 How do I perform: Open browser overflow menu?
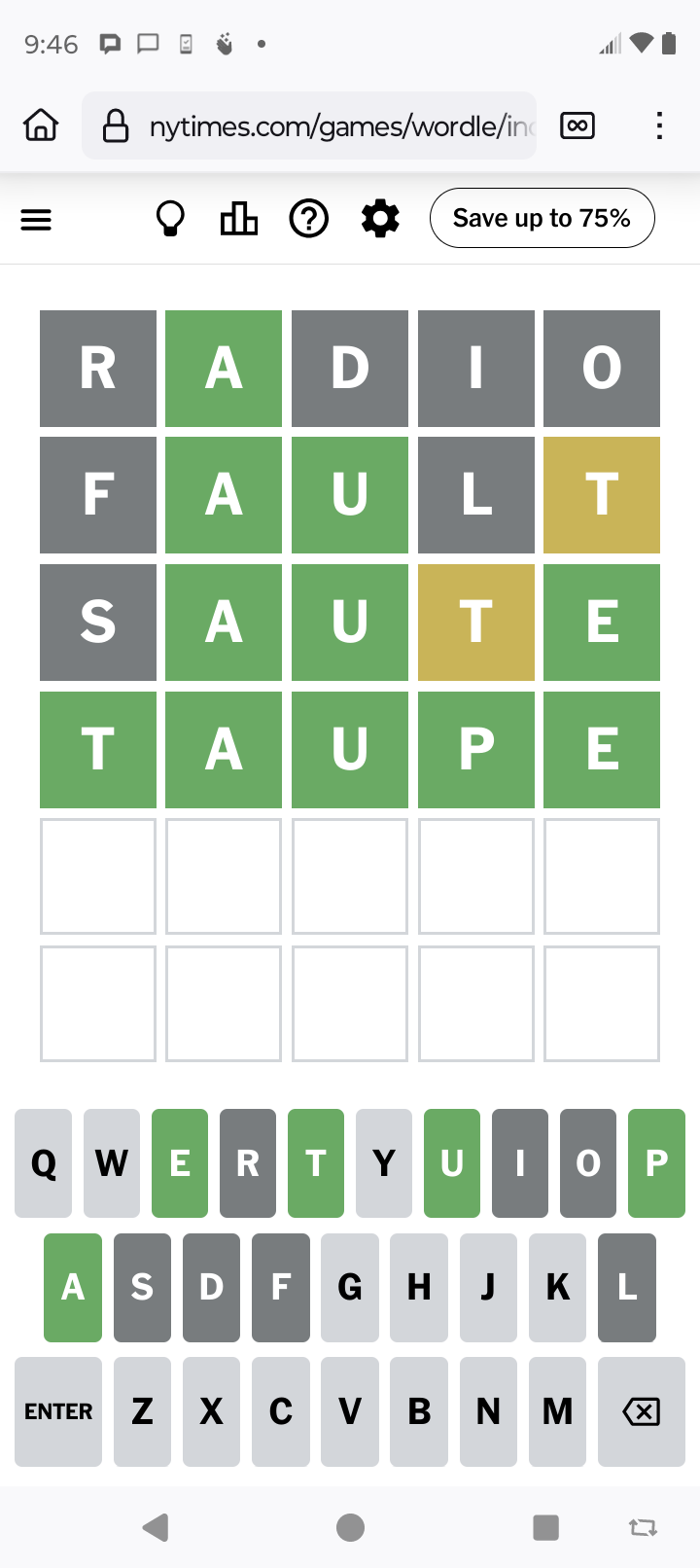pyautogui.click(x=659, y=125)
